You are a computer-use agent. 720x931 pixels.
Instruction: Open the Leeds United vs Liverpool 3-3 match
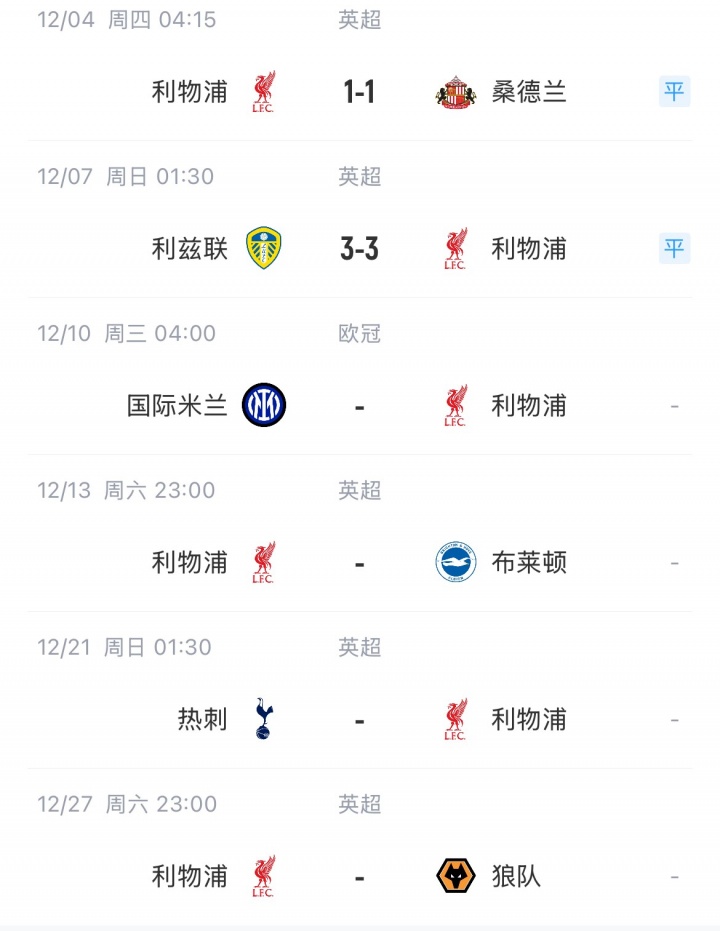[359, 248]
